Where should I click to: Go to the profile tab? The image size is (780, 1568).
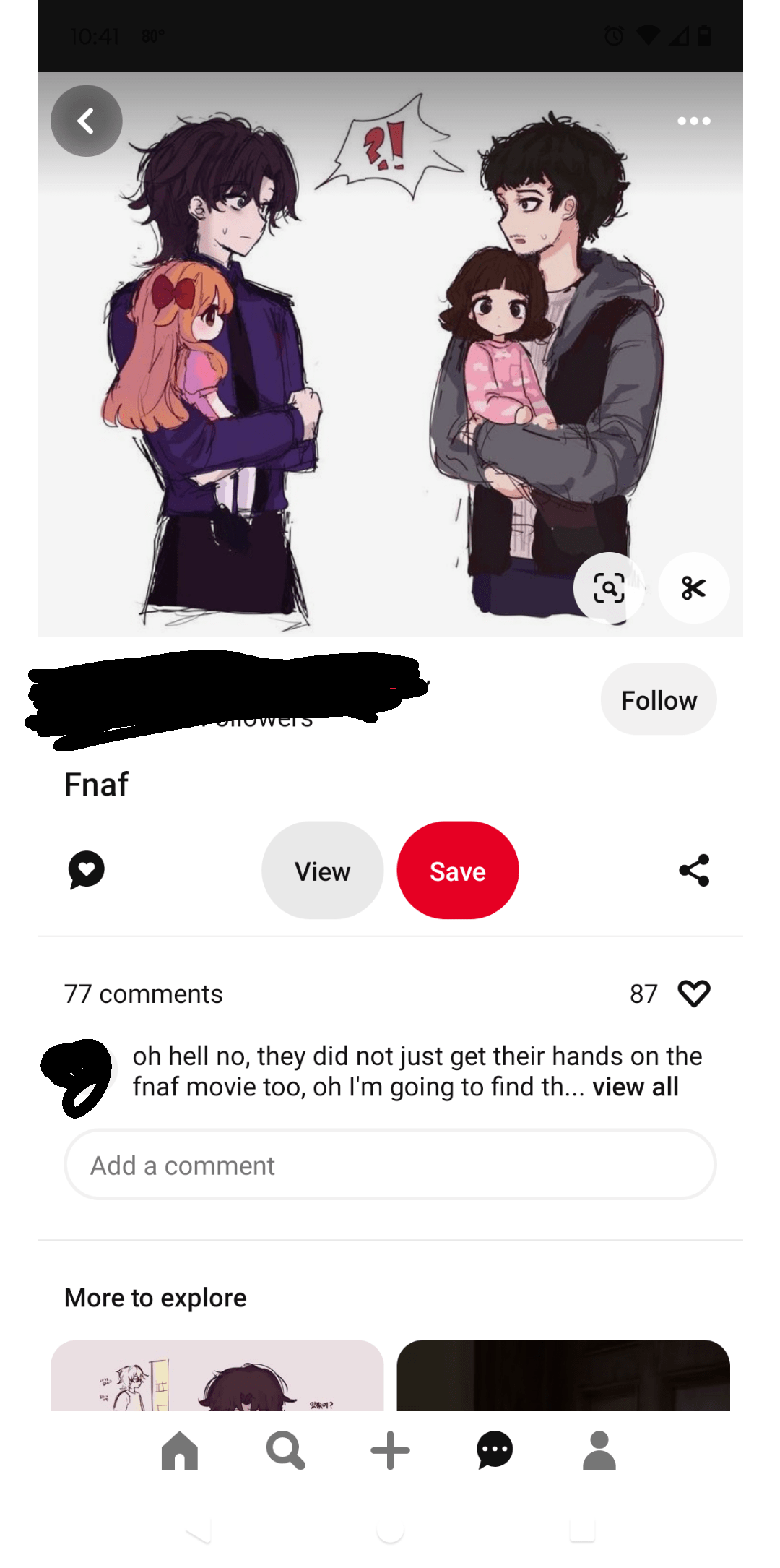599,1450
